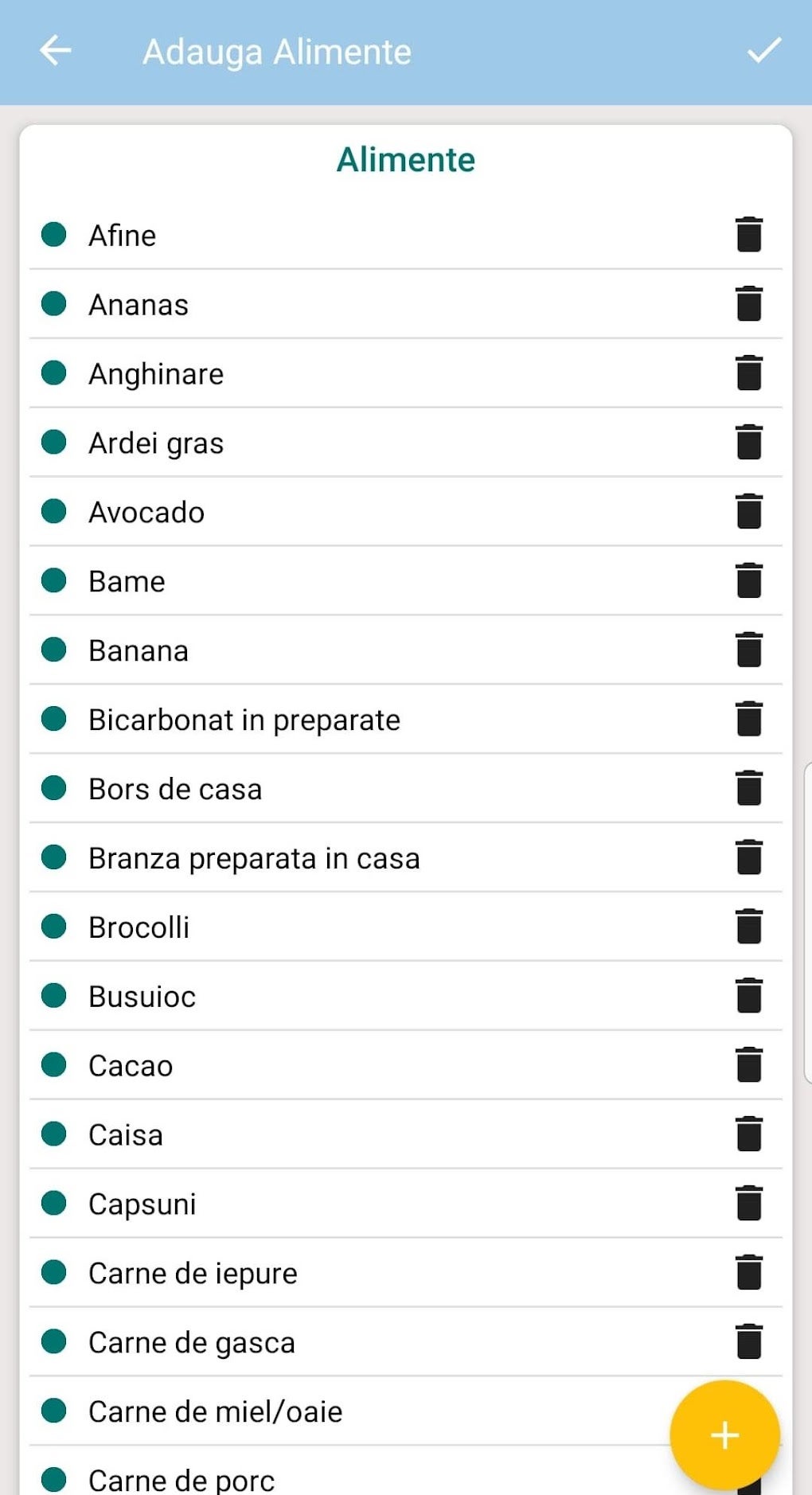This screenshot has height=1495, width=812.
Task: Delete Bame with the trash icon
Action: click(x=748, y=581)
